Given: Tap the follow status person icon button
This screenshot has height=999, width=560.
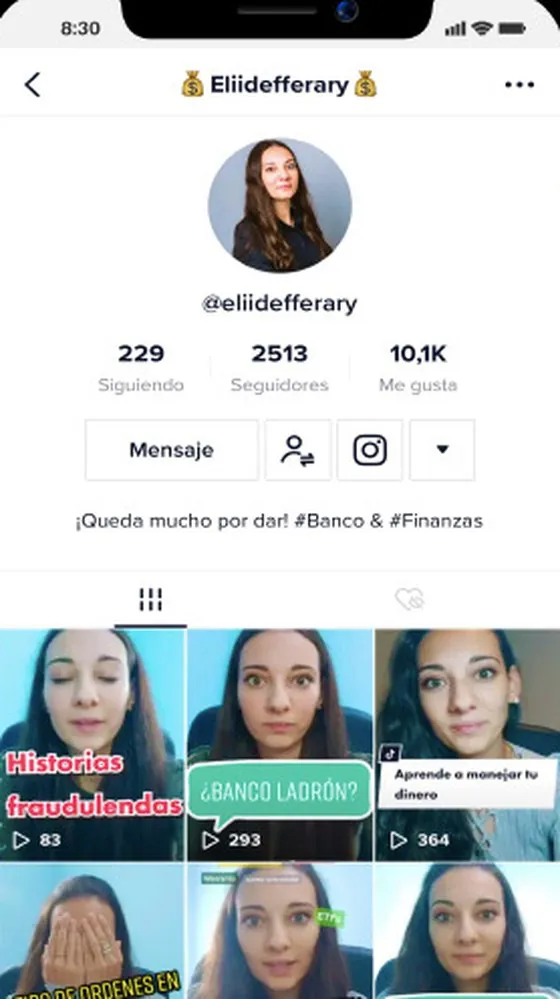Looking at the screenshot, I should [298, 450].
